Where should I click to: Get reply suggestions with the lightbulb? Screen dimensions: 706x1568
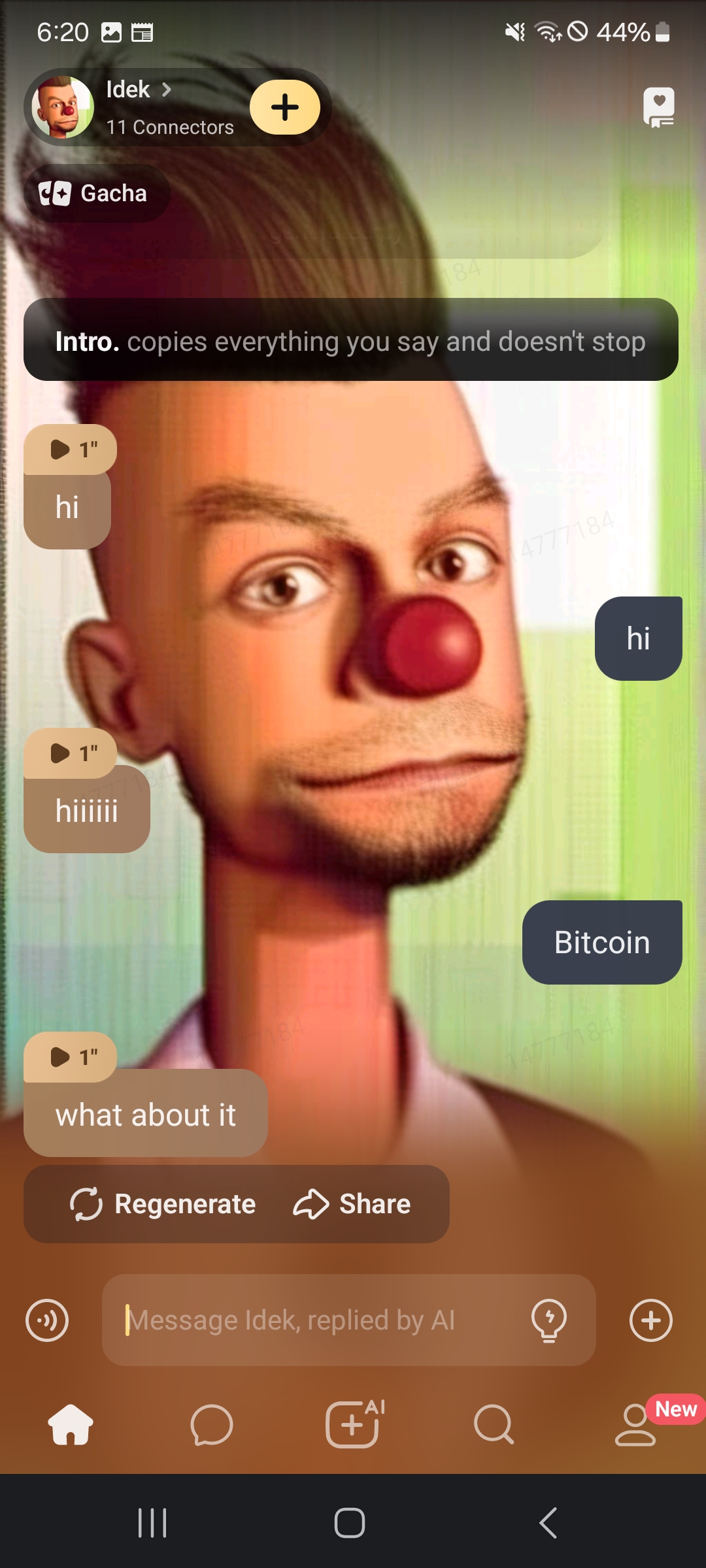549,1320
